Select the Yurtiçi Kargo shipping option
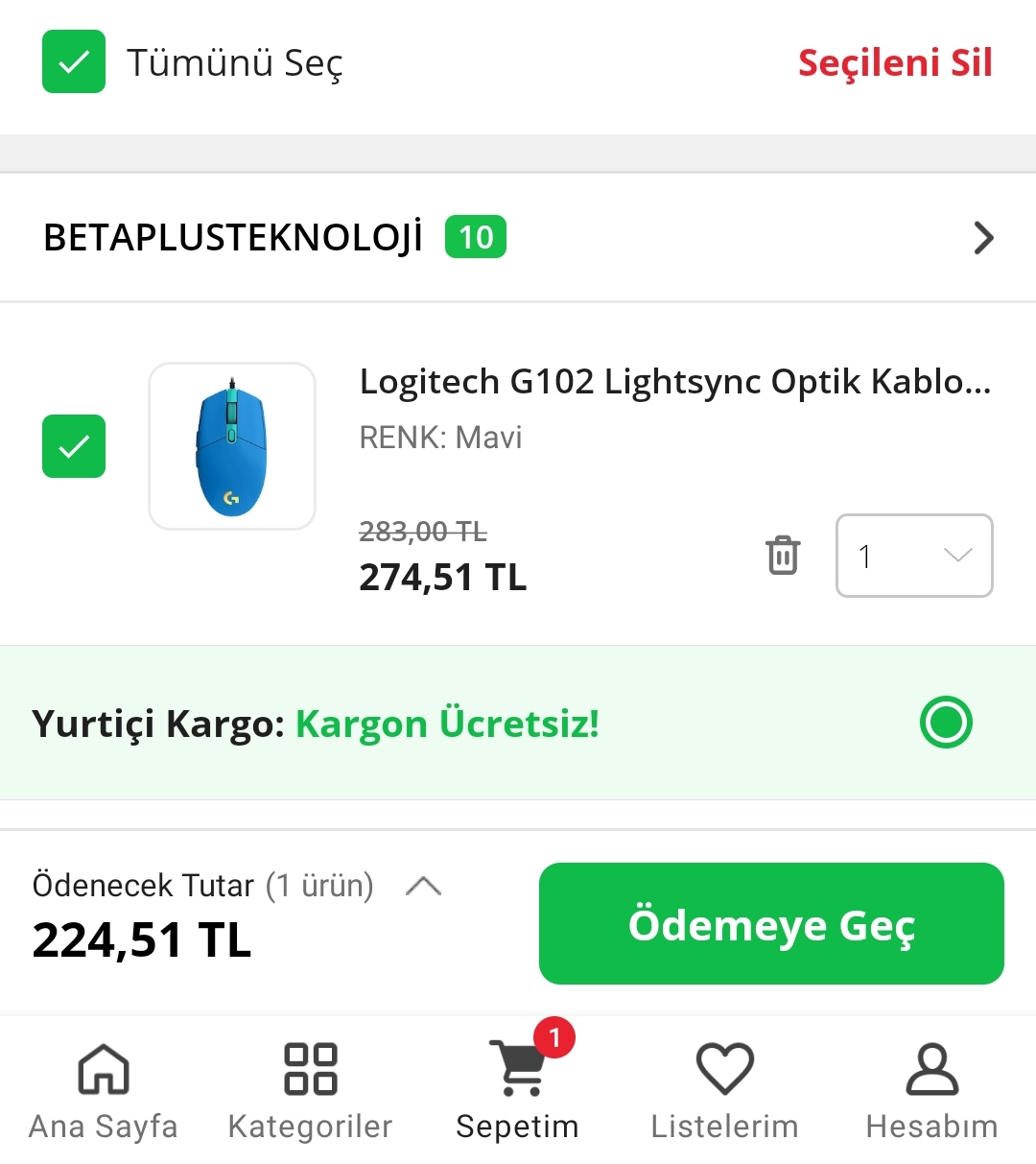The image size is (1036, 1164). [946, 723]
